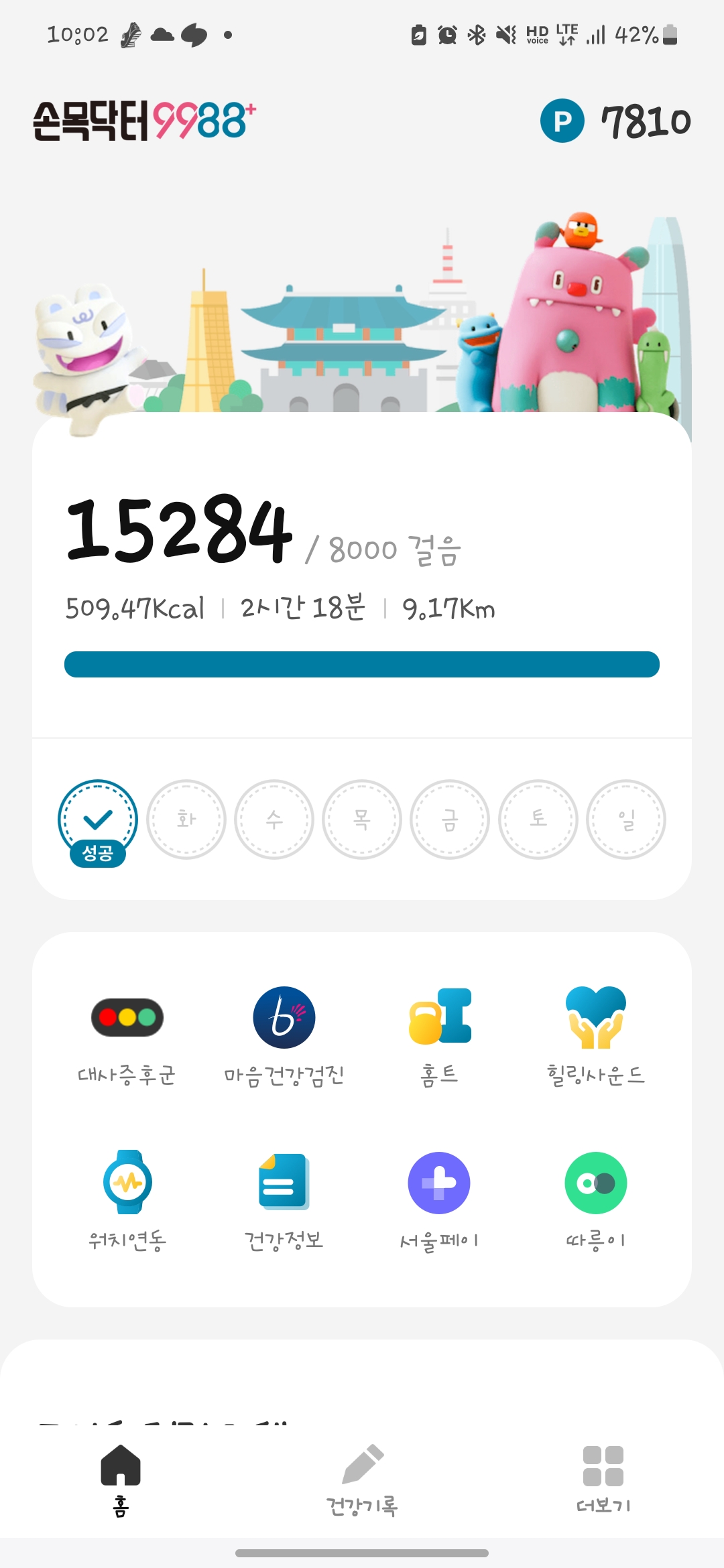
Task: Select the 일 day circle
Action: coord(626,819)
